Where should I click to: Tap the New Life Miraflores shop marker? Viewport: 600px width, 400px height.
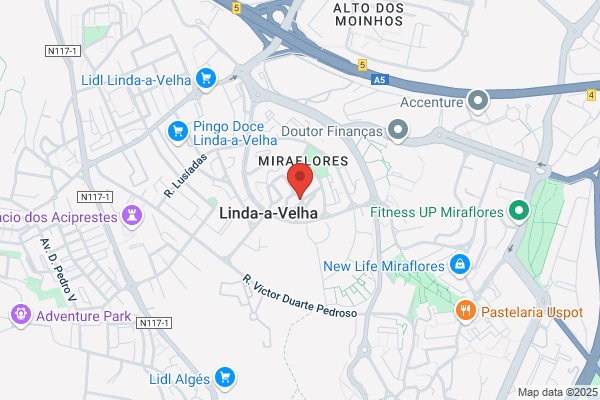460,265
